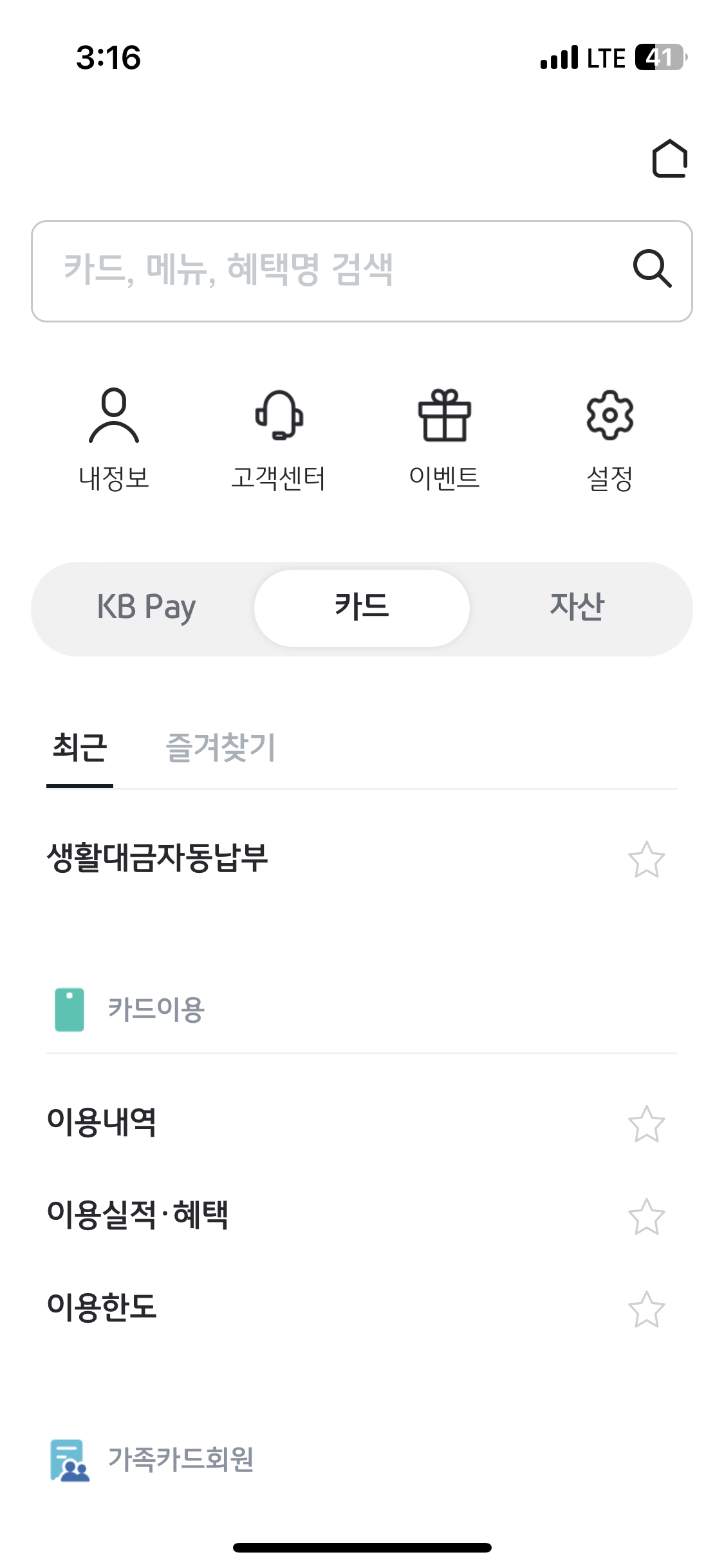Star the 이용내역 item
The width and height of the screenshot is (724, 1568).
[646, 1125]
